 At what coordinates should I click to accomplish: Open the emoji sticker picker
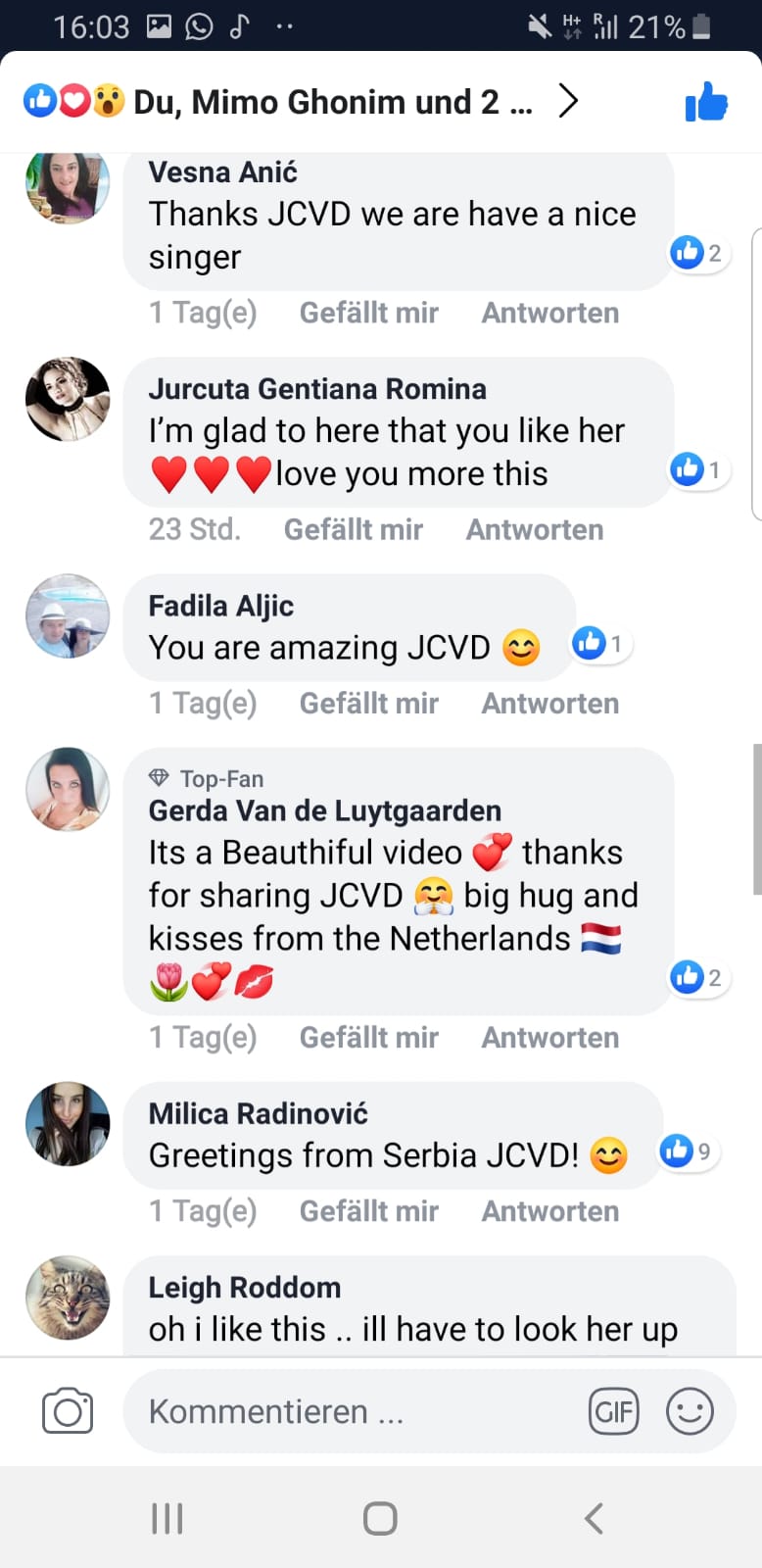[690, 1411]
